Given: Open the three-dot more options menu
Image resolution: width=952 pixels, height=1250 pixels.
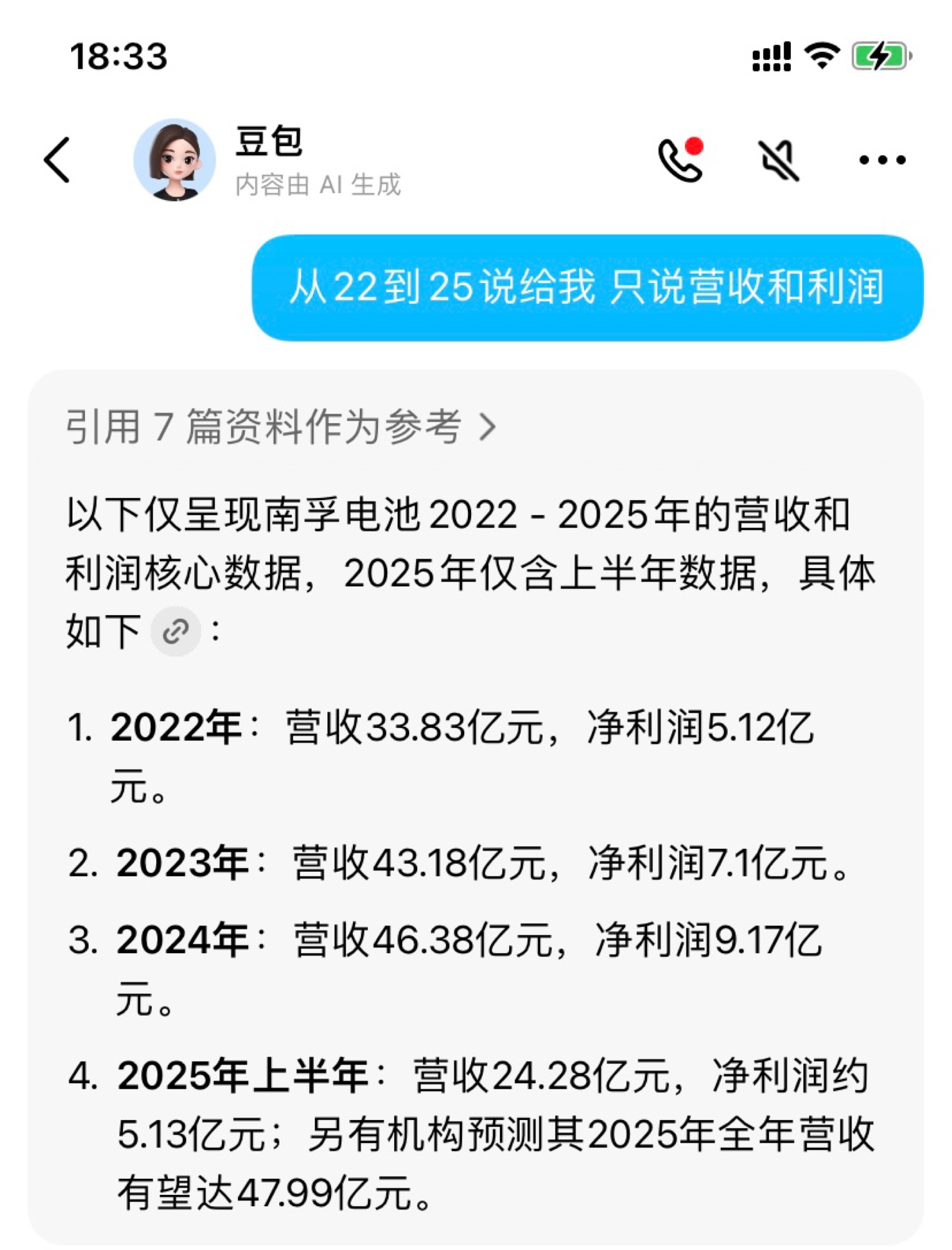Looking at the screenshot, I should coord(881,160).
